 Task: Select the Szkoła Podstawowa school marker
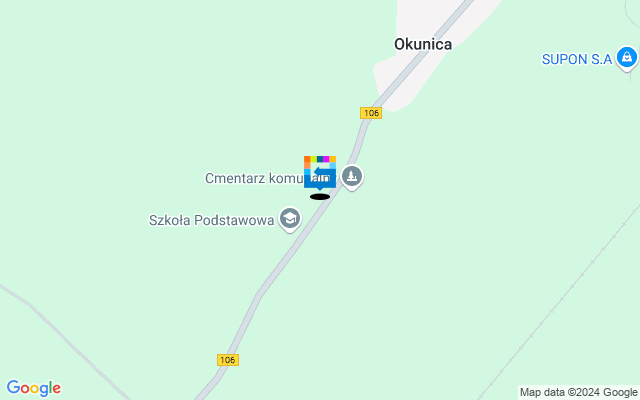290,219
